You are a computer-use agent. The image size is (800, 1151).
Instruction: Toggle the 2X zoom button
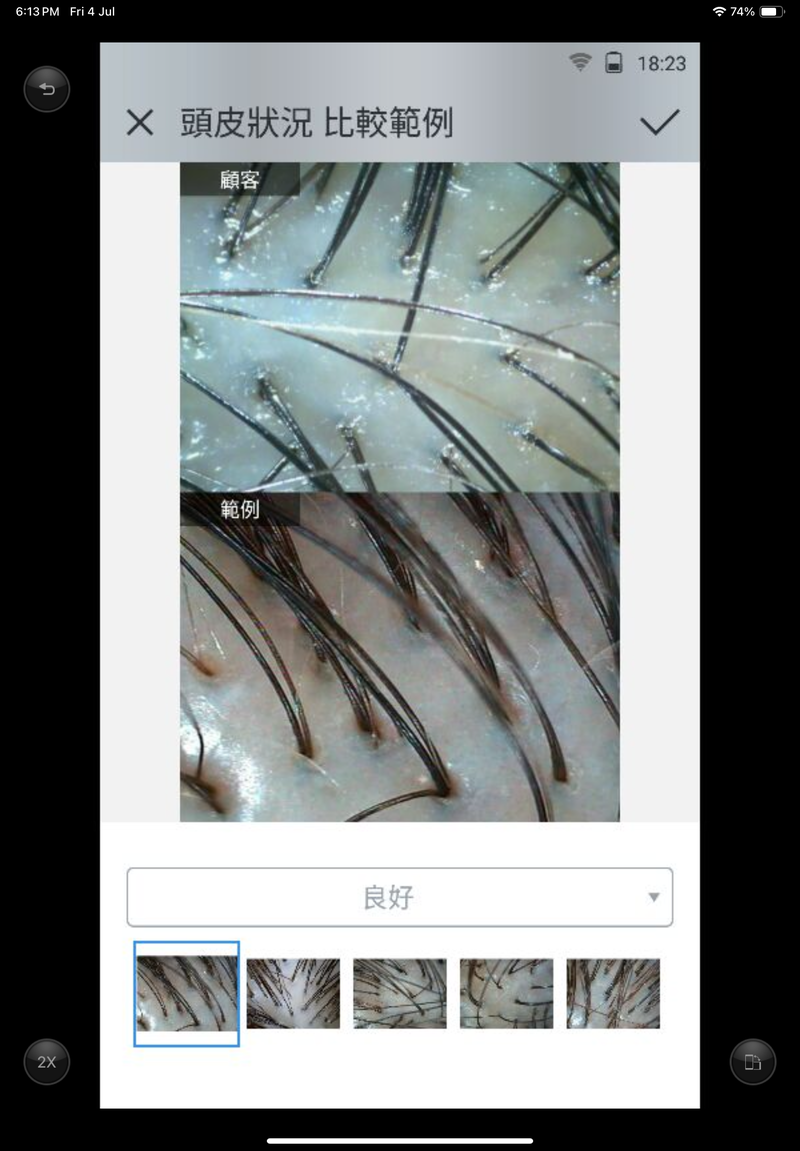pos(47,1062)
